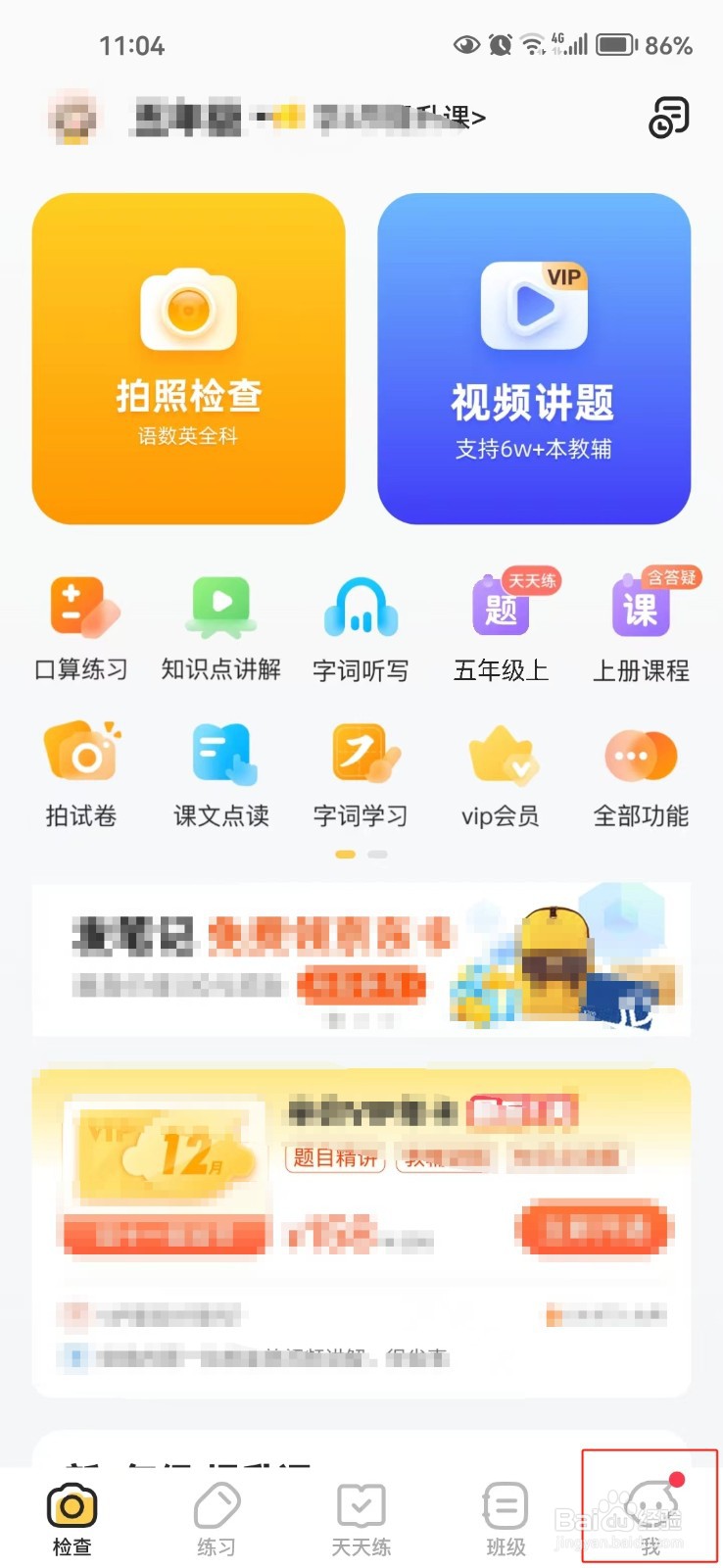Switch to the 天天练 tab

(x=361, y=1514)
